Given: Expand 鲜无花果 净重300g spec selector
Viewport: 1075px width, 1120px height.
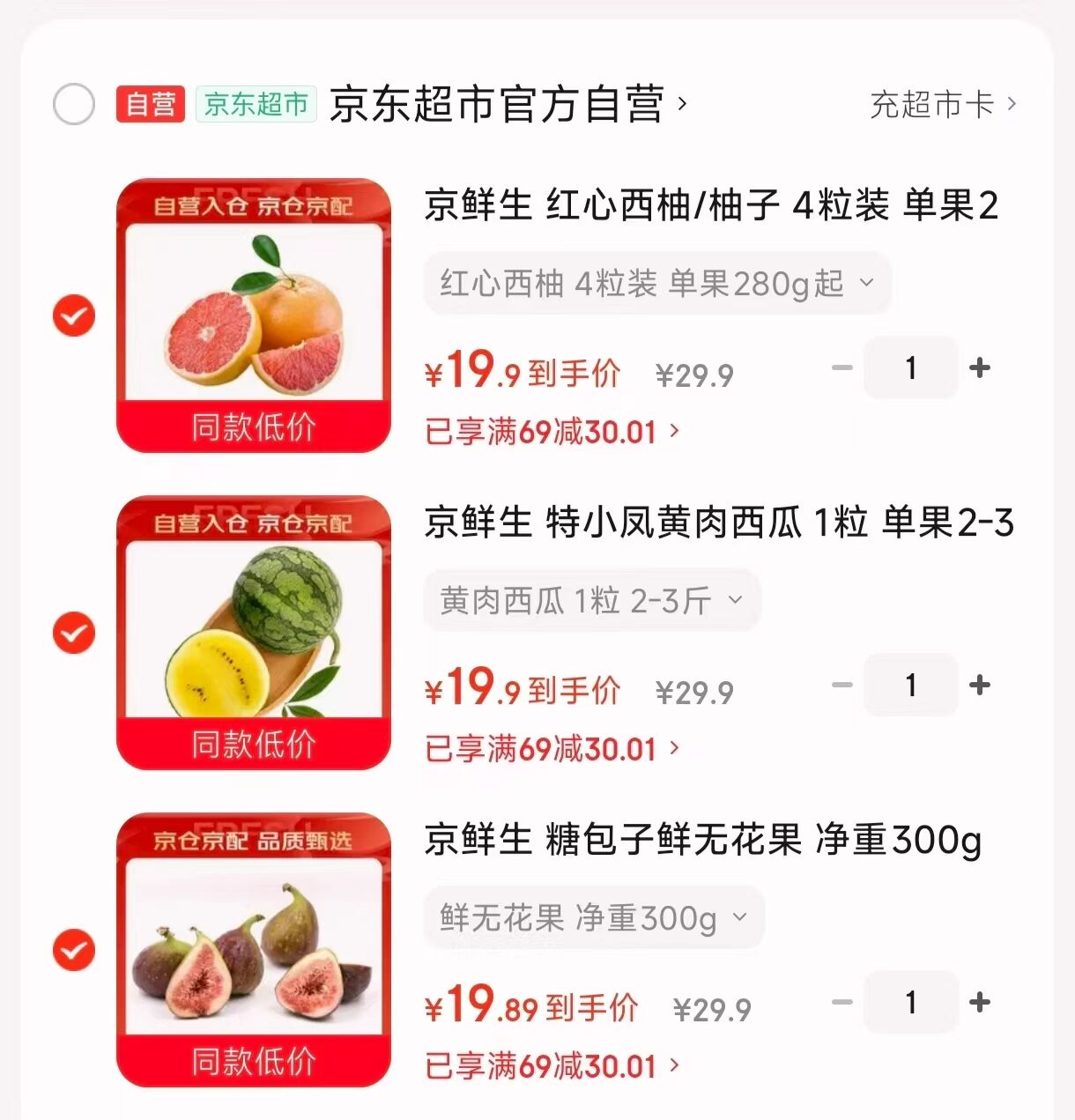Looking at the screenshot, I should click(594, 918).
